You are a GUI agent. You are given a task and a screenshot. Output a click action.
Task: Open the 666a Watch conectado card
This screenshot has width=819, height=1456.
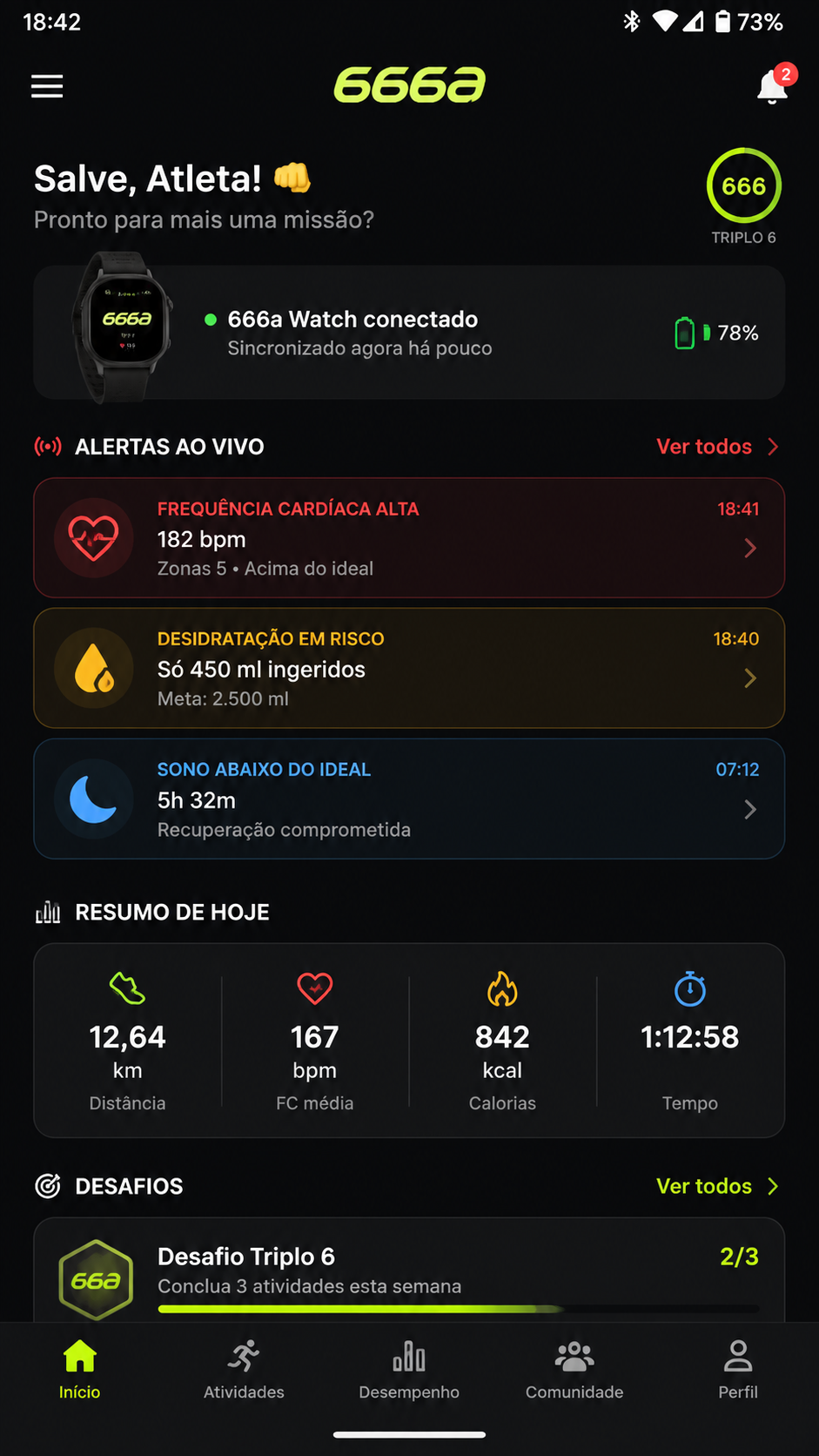tap(409, 333)
